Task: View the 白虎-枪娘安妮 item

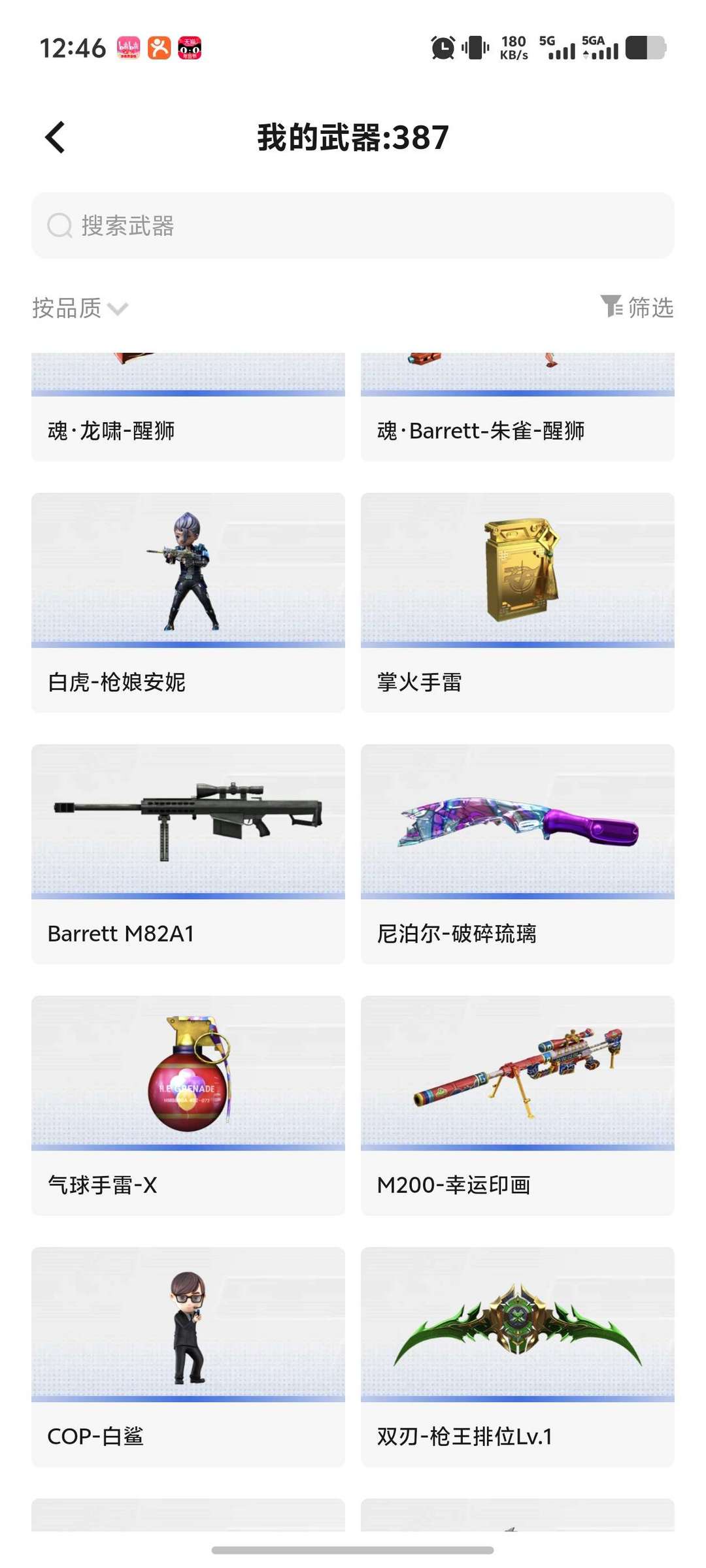Action: click(188, 602)
